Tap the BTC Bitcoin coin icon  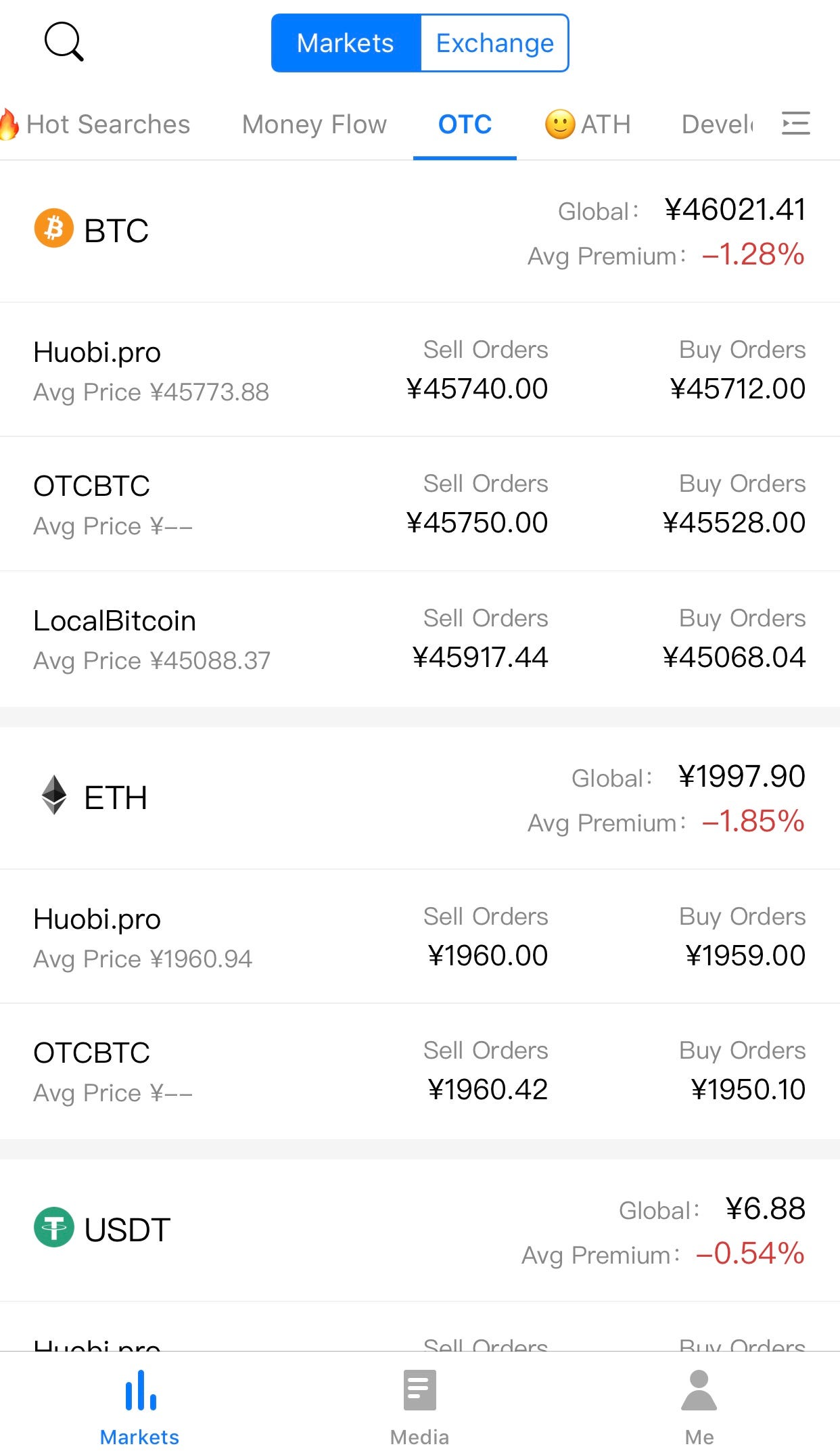(53, 229)
